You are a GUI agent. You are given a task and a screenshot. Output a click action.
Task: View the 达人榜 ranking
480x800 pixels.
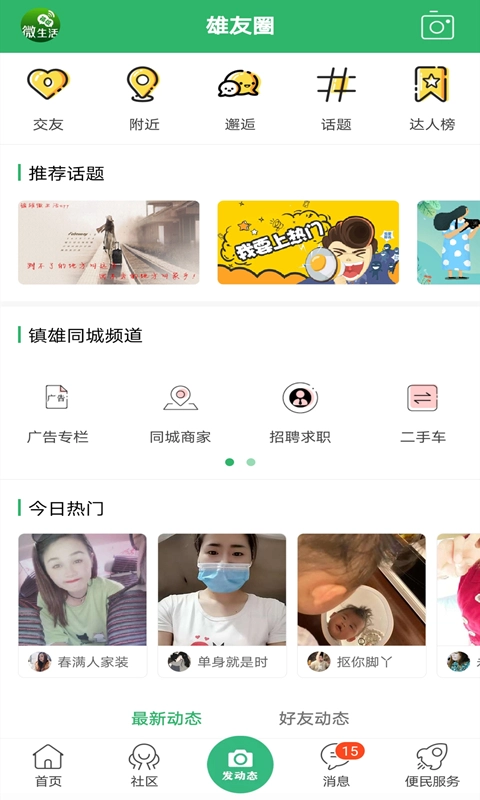[432, 99]
